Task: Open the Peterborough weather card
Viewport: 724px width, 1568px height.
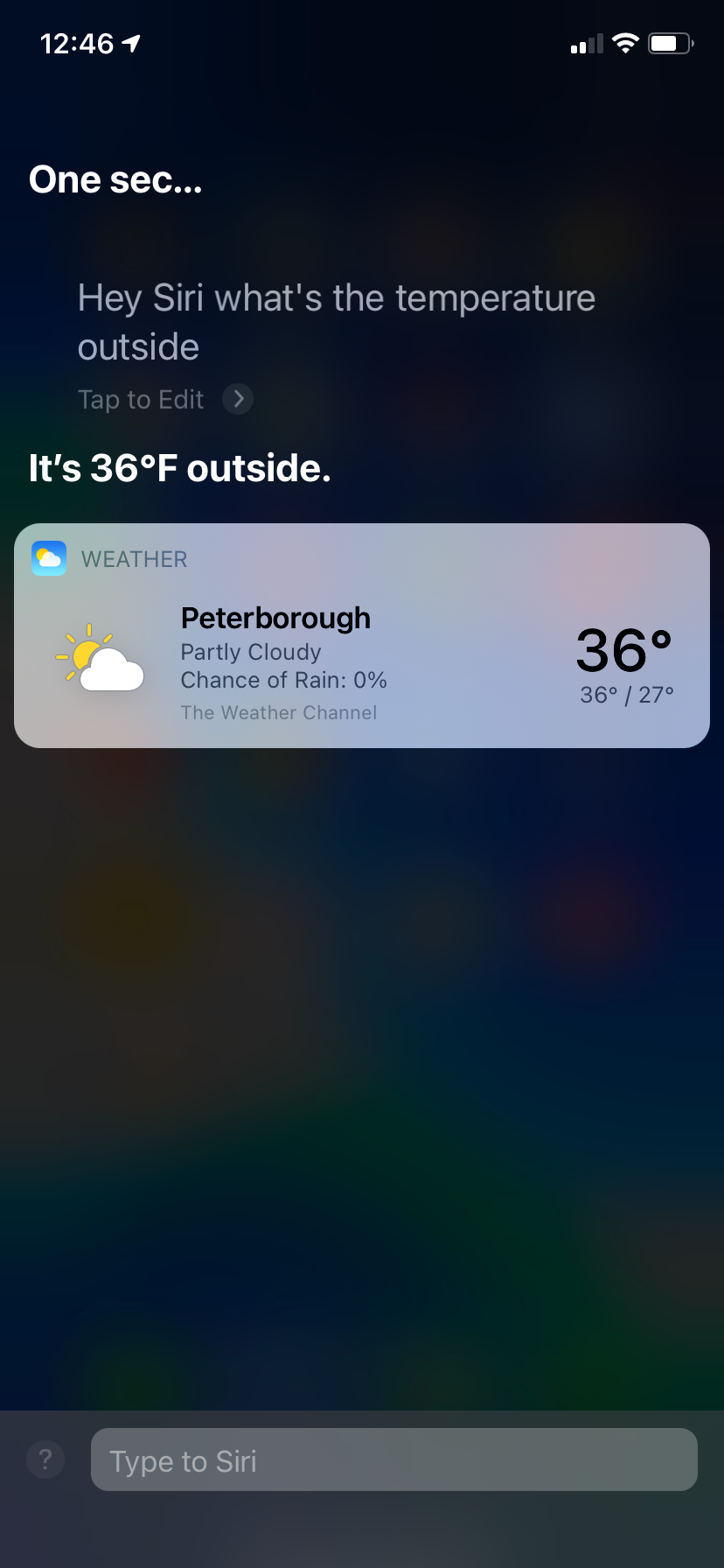Action: (x=362, y=636)
